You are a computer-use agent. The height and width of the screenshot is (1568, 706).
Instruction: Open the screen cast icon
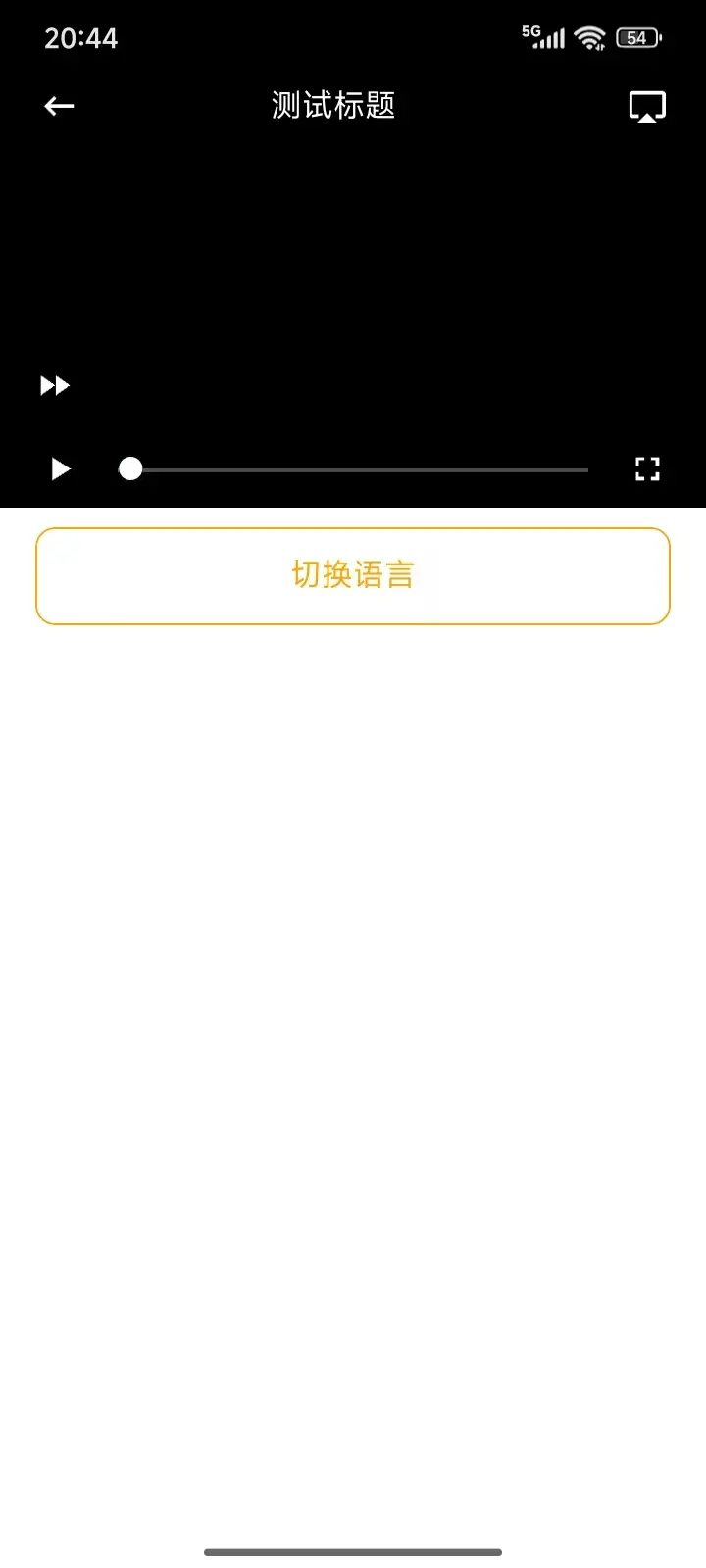click(646, 106)
